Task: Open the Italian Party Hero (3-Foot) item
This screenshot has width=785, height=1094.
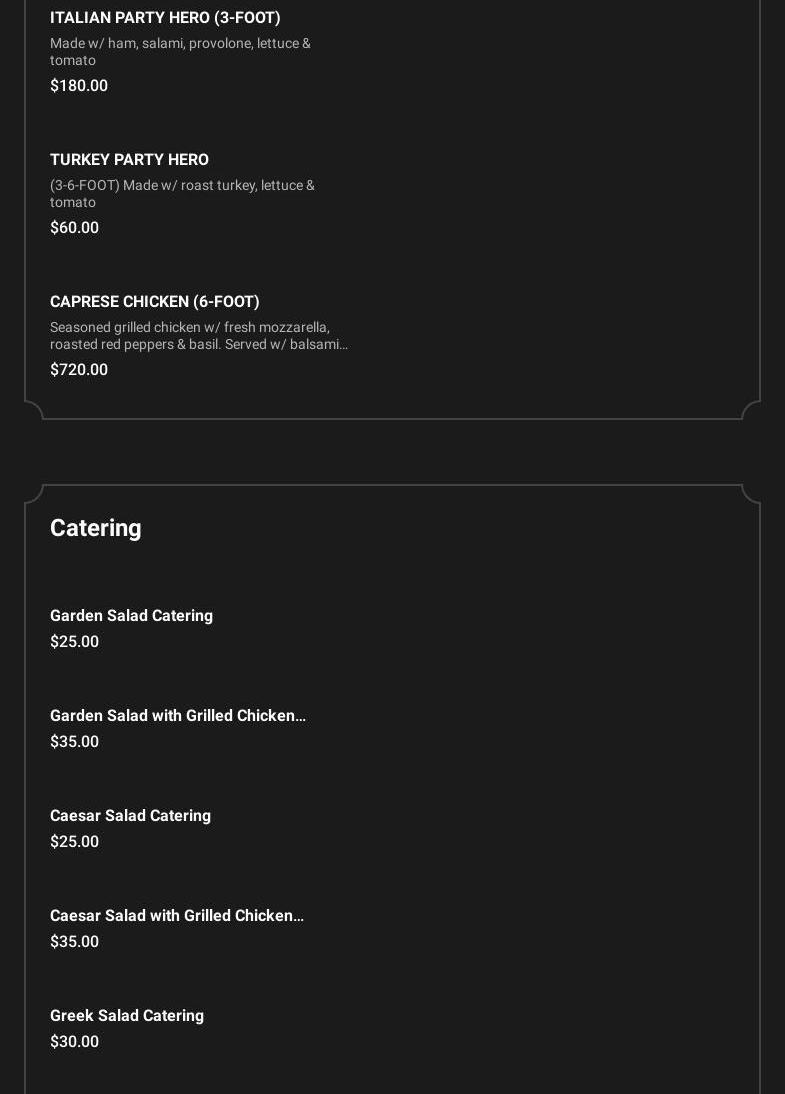Action: pyautogui.click(x=165, y=18)
